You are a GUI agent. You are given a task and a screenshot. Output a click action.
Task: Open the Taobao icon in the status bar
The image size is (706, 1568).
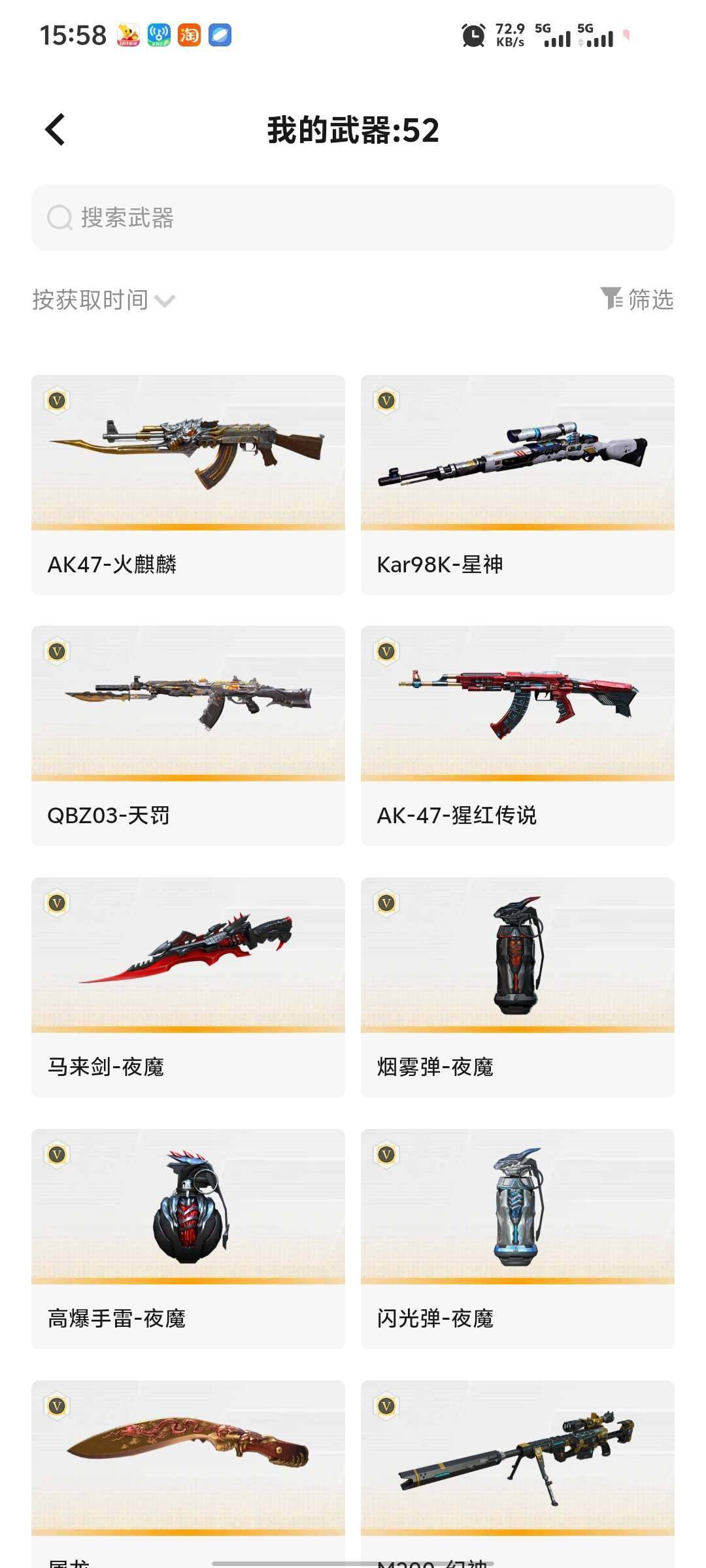pyautogui.click(x=190, y=36)
